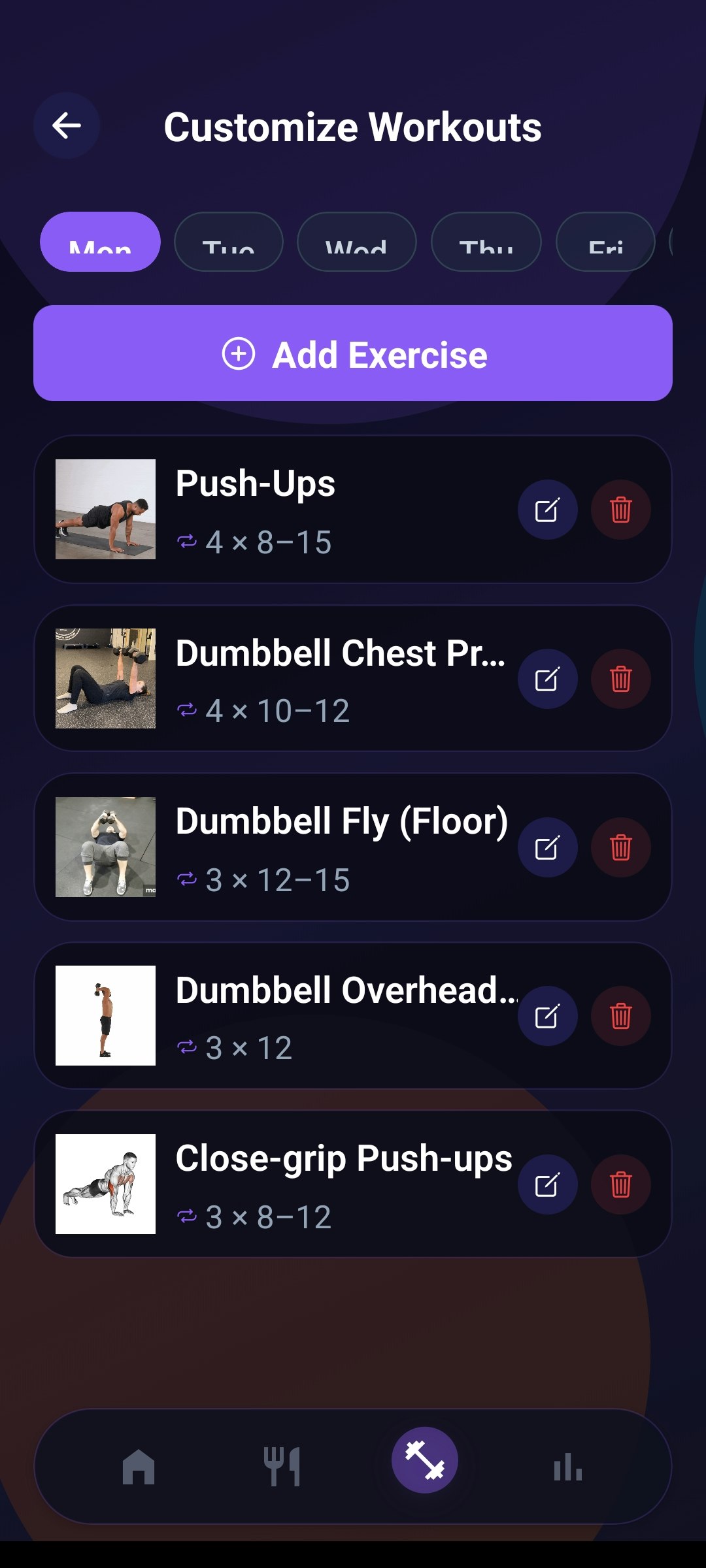The width and height of the screenshot is (706, 1568).
Task: Go back using the arrow button
Action: click(67, 125)
